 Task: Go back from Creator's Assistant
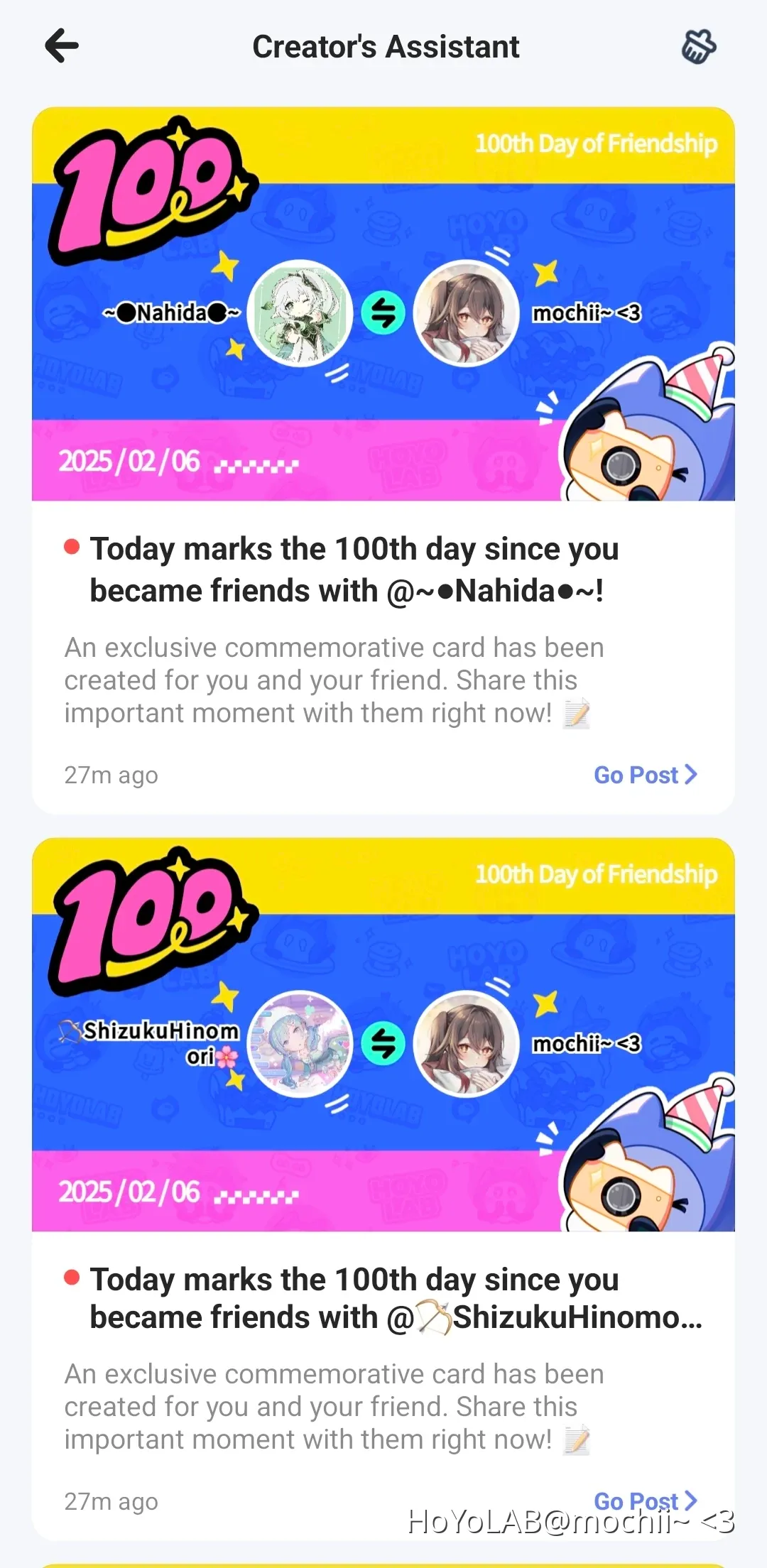click(x=62, y=46)
